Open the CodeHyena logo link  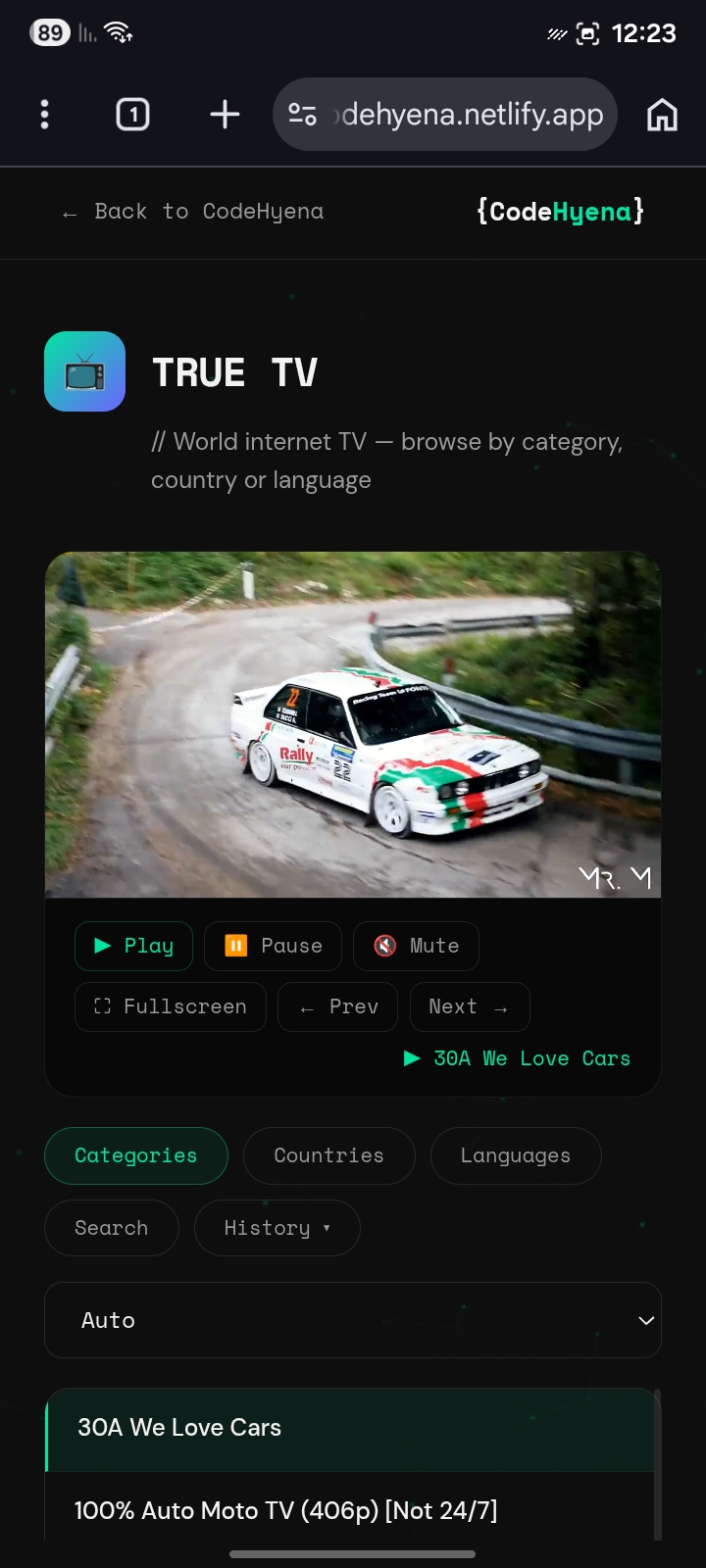(560, 212)
